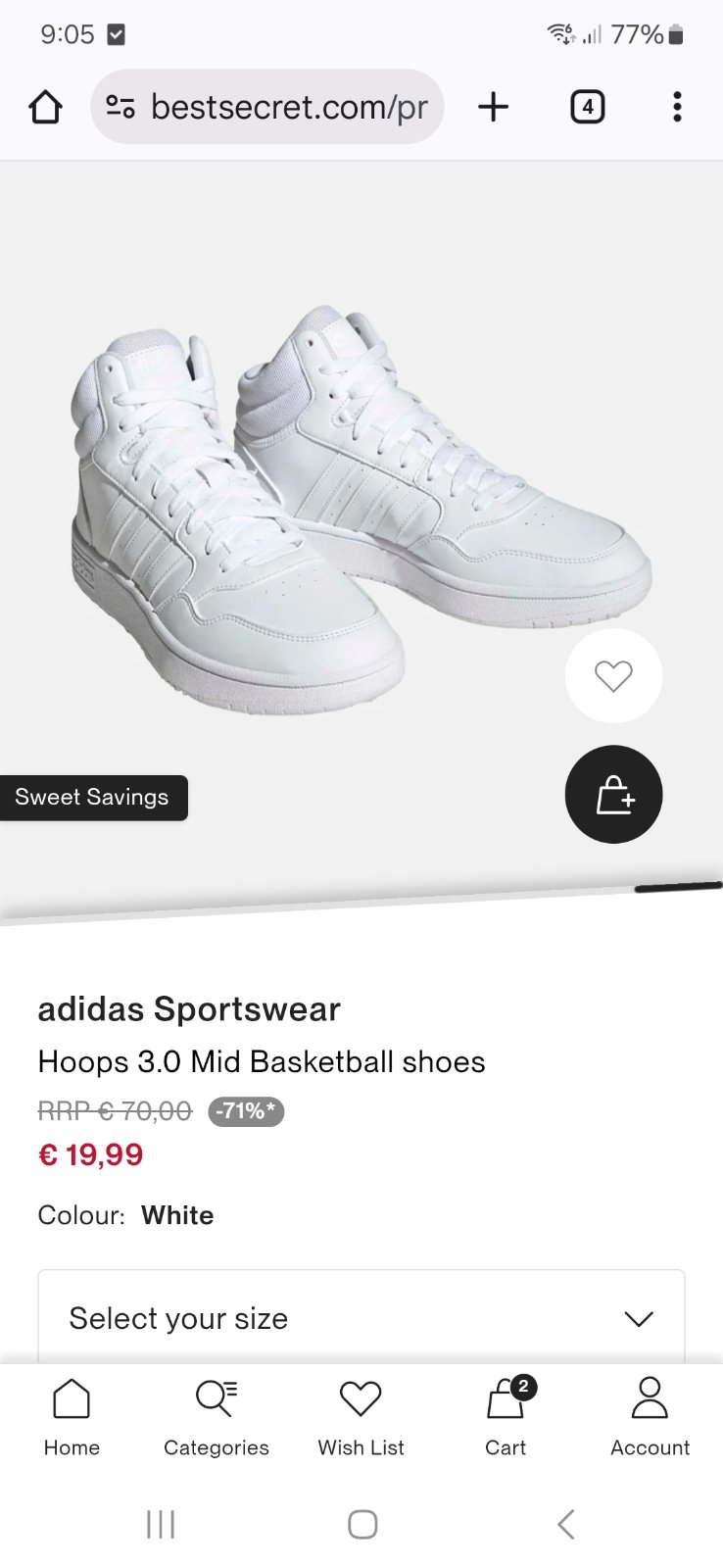View the Cart with 2 items
Viewport: 723px width, 1568px height.
click(506, 1416)
